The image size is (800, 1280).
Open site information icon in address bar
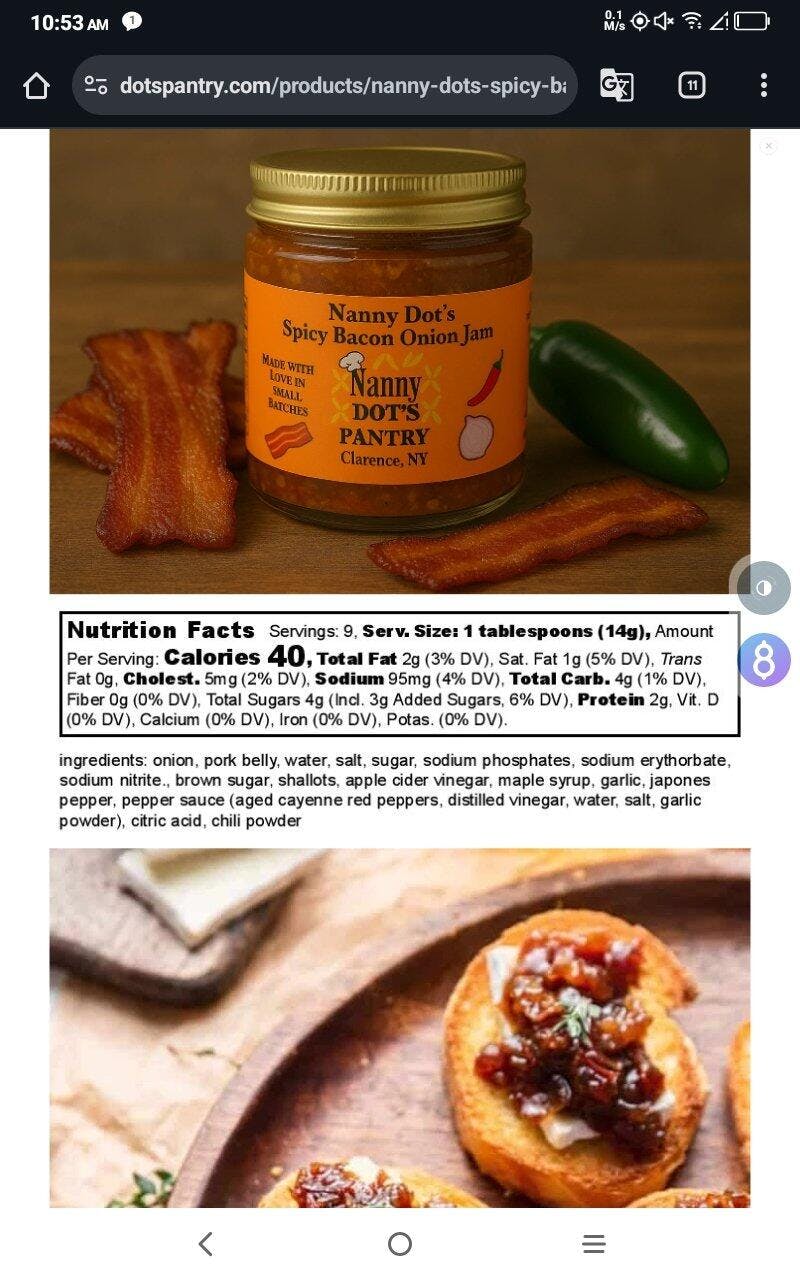tap(96, 86)
